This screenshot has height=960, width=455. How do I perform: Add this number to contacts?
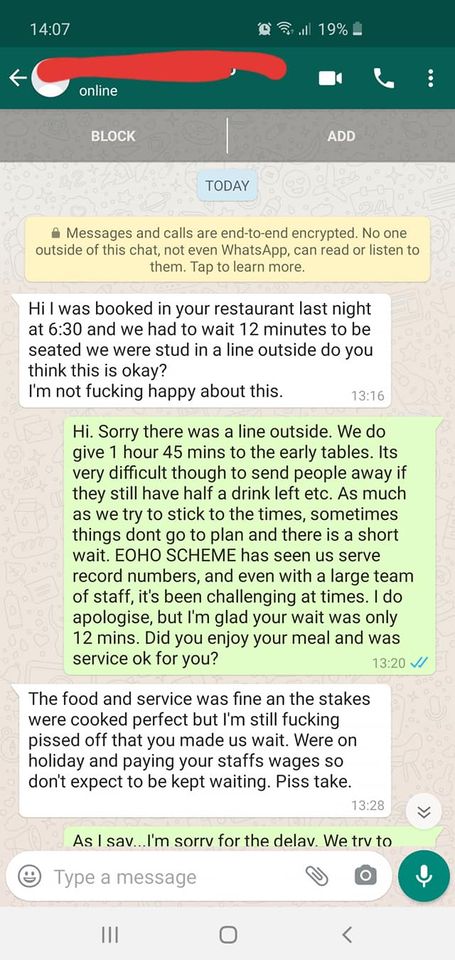pyautogui.click(x=341, y=136)
